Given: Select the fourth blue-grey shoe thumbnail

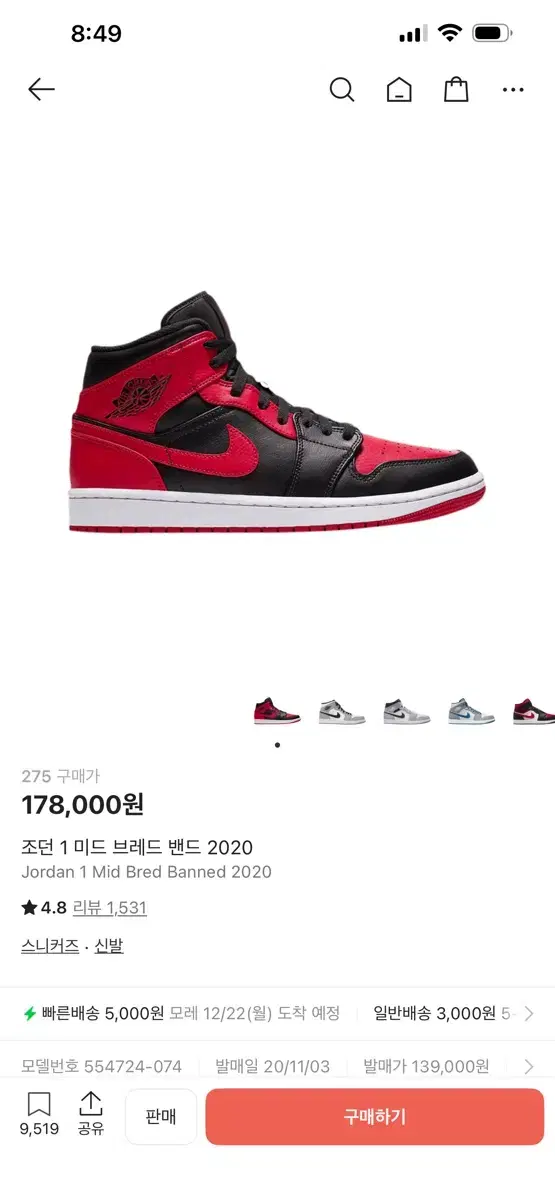Looking at the screenshot, I should [x=472, y=711].
